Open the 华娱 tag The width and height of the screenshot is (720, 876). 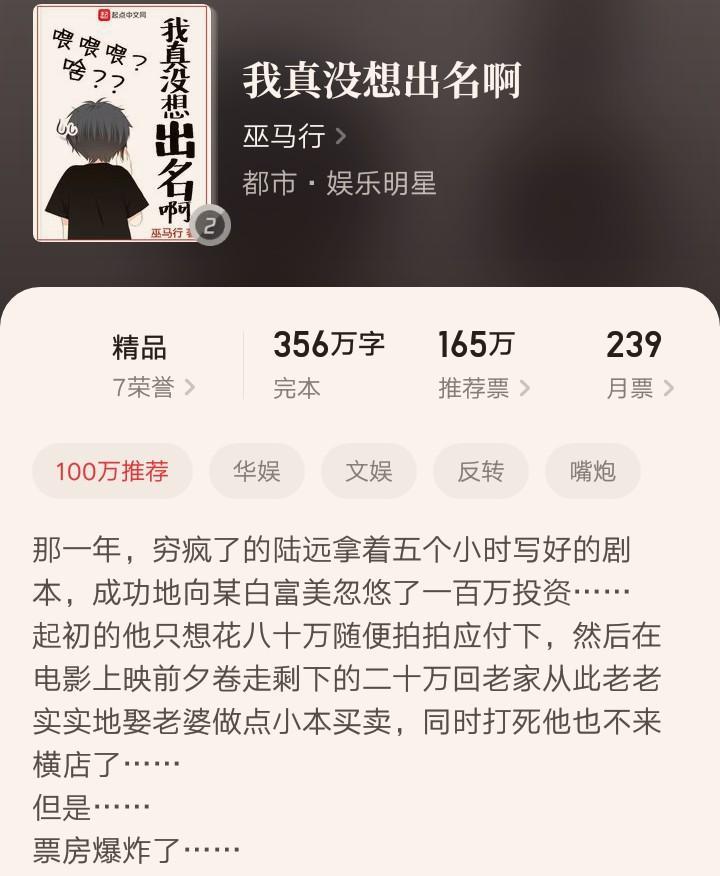(256, 472)
